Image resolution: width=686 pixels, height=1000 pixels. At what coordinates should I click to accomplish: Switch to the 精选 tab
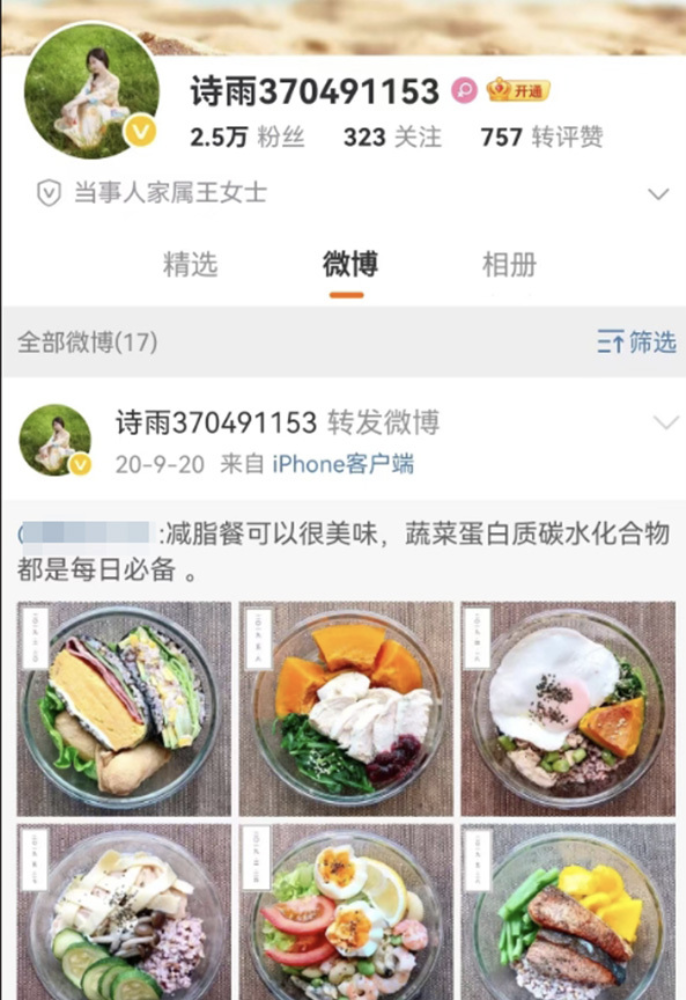(x=190, y=265)
